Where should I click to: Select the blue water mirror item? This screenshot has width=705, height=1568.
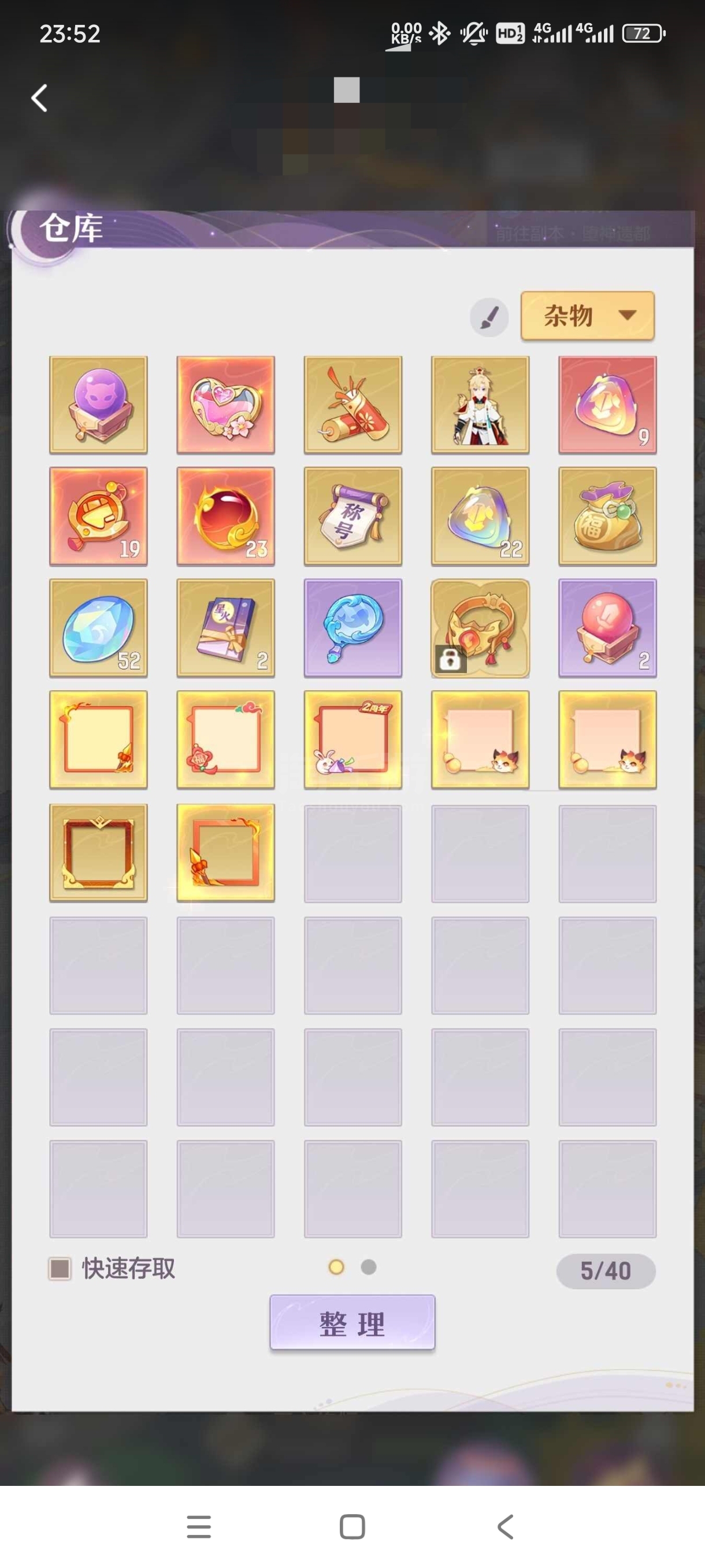pos(353,628)
